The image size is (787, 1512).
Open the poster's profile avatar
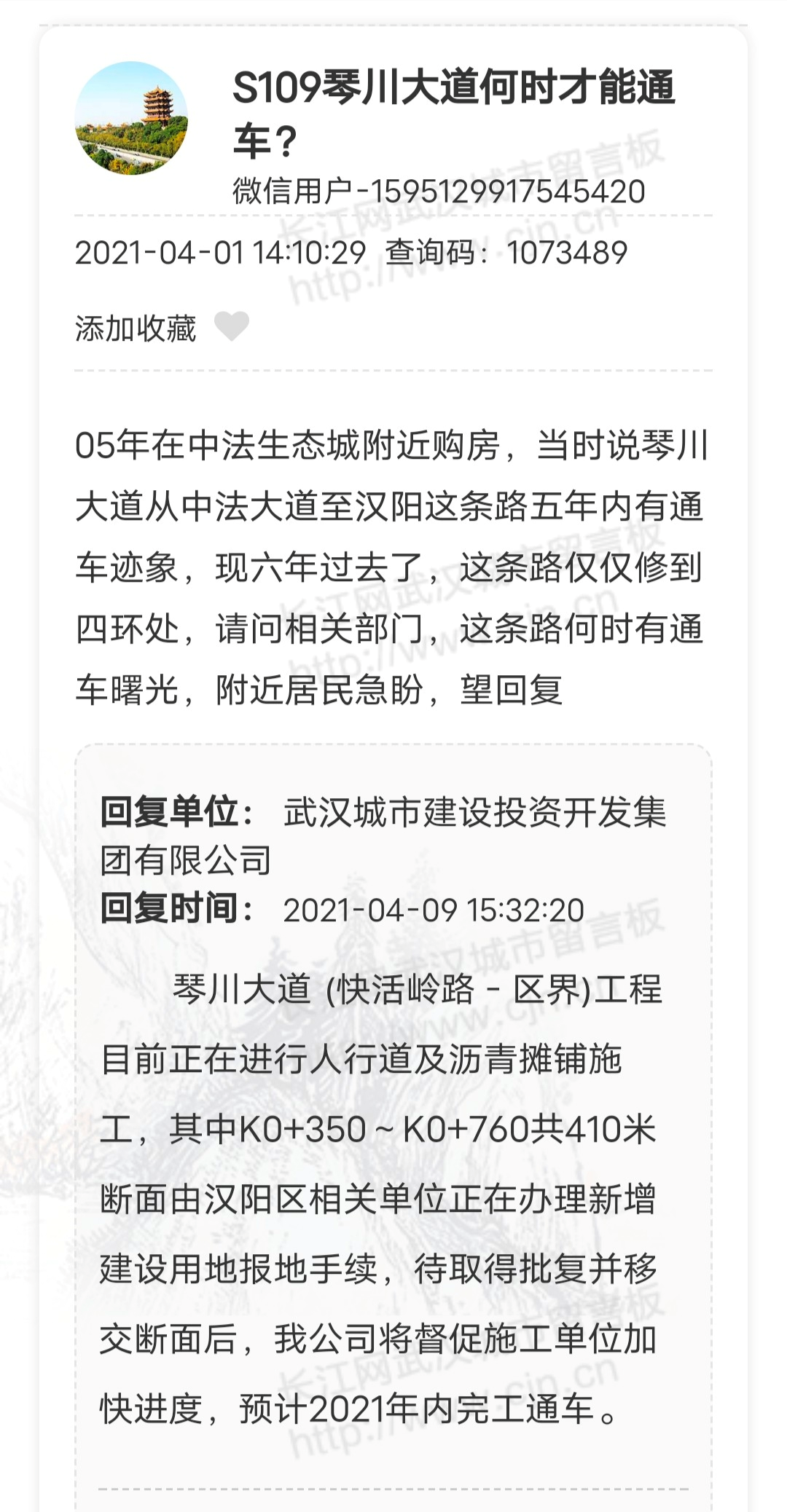[x=131, y=118]
